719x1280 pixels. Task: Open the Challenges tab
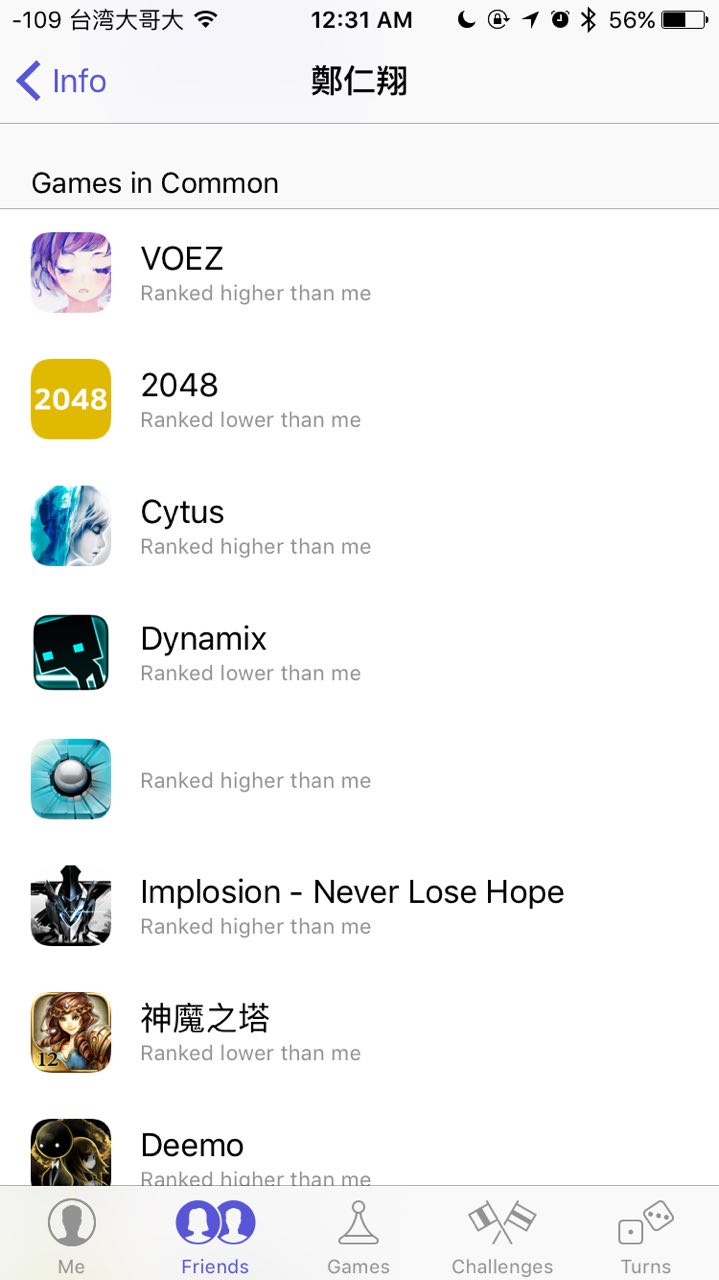click(x=502, y=1237)
